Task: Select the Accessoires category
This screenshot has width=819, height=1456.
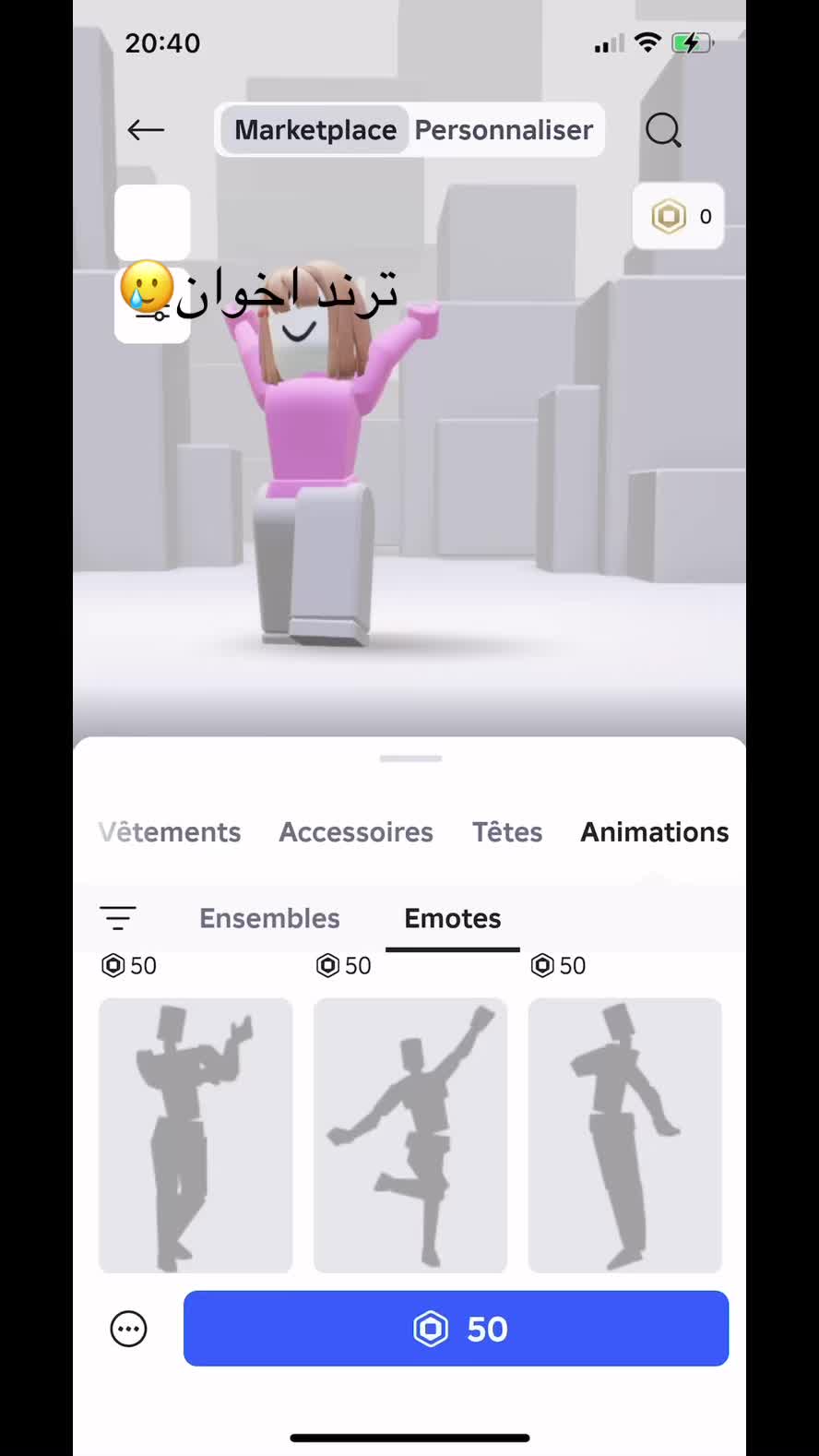Action: click(356, 832)
